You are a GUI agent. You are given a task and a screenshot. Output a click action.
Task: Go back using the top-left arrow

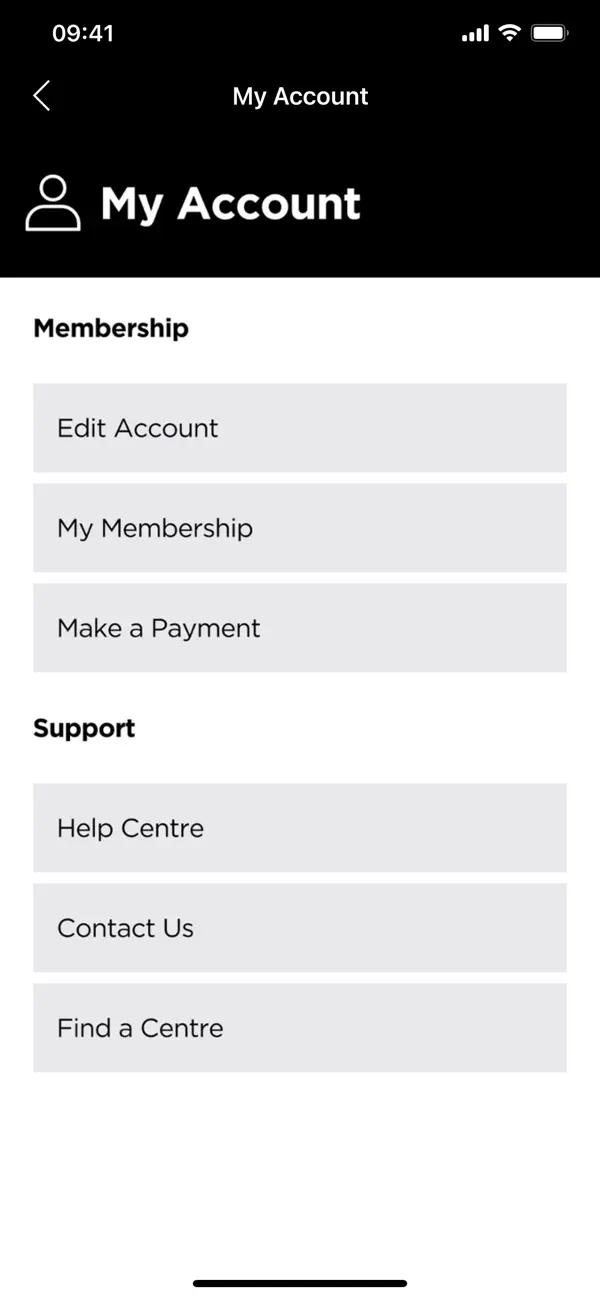(x=41, y=96)
